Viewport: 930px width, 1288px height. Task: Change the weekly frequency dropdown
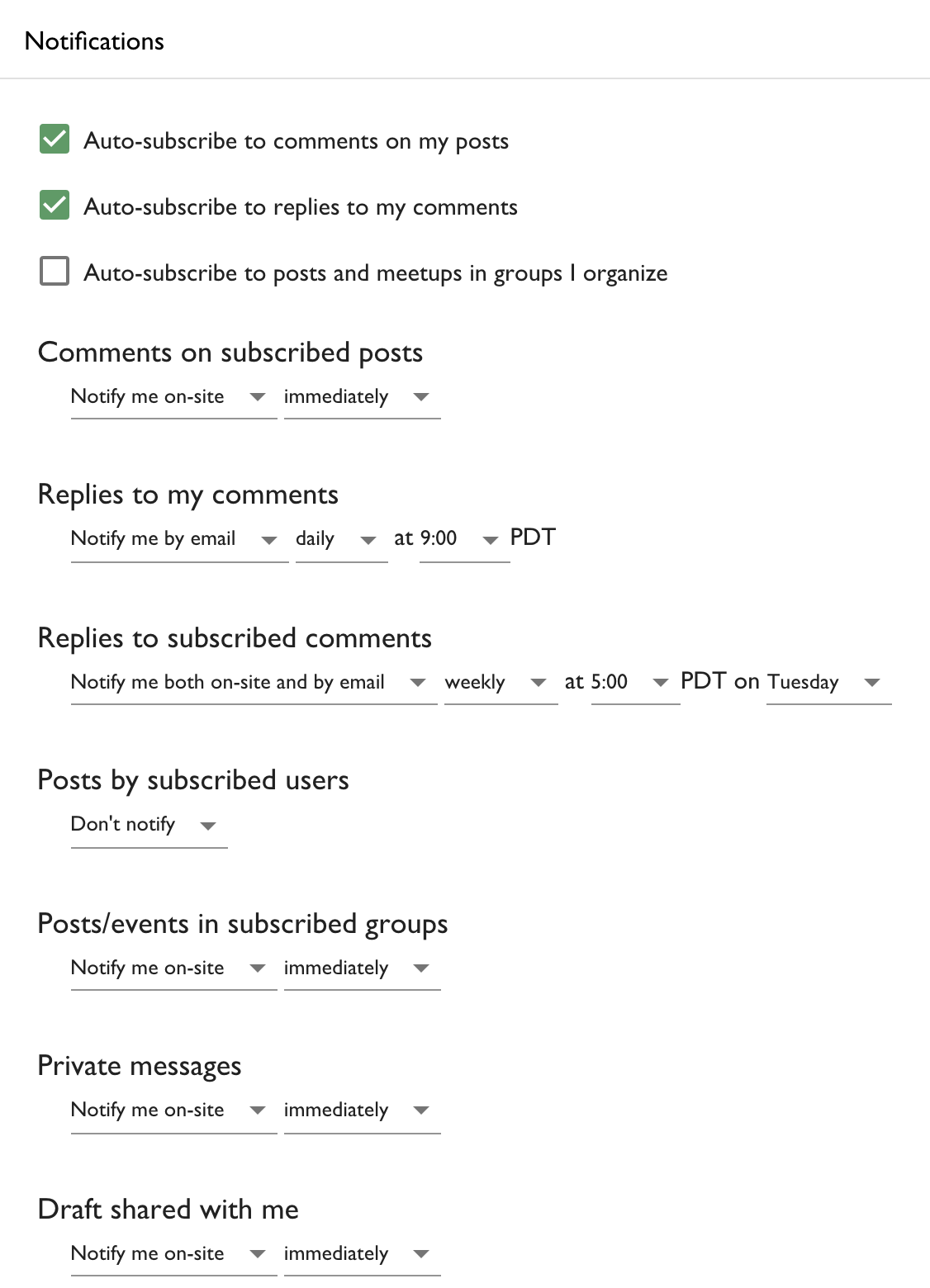[x=500, y=683]
